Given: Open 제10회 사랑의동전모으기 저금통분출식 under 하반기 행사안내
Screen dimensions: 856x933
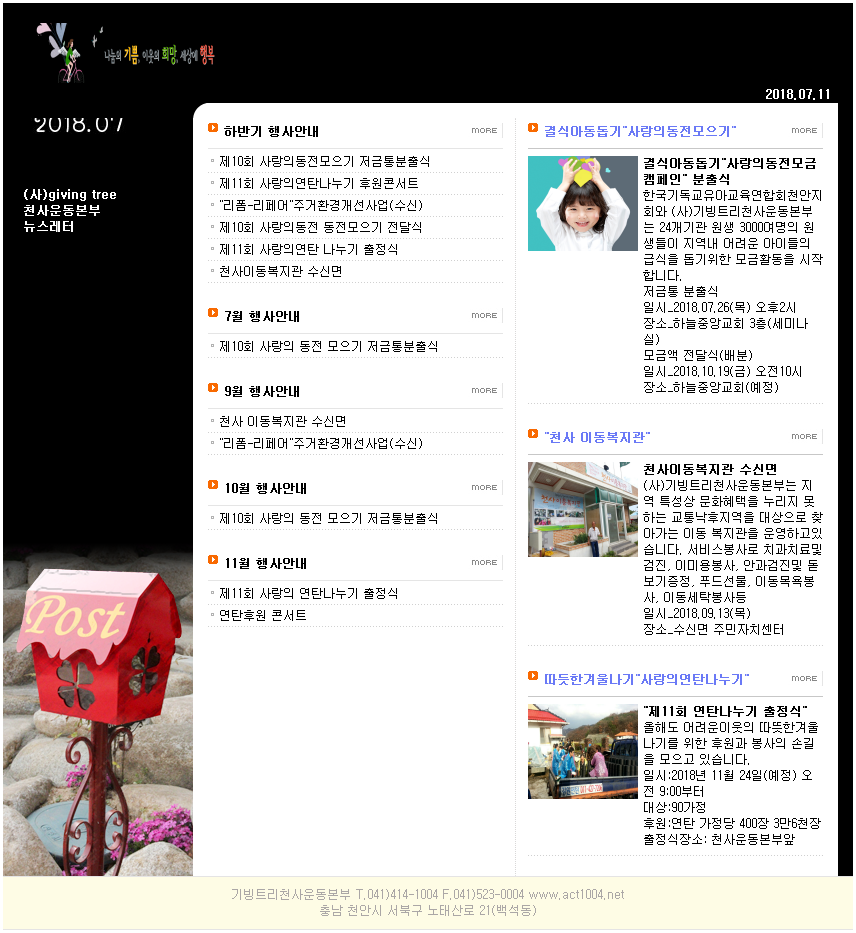Looking at the screenshot, I should pyautogui.click(x=324, y=161).
